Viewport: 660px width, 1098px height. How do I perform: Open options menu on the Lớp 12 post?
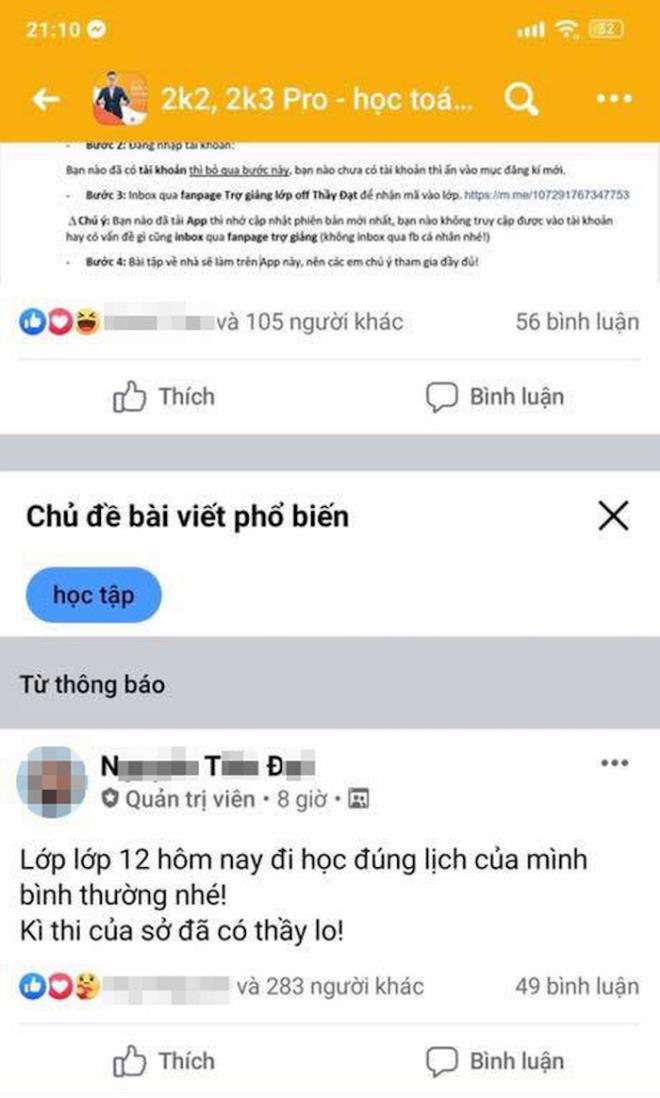pyautogui.click(x=613, y=764)
